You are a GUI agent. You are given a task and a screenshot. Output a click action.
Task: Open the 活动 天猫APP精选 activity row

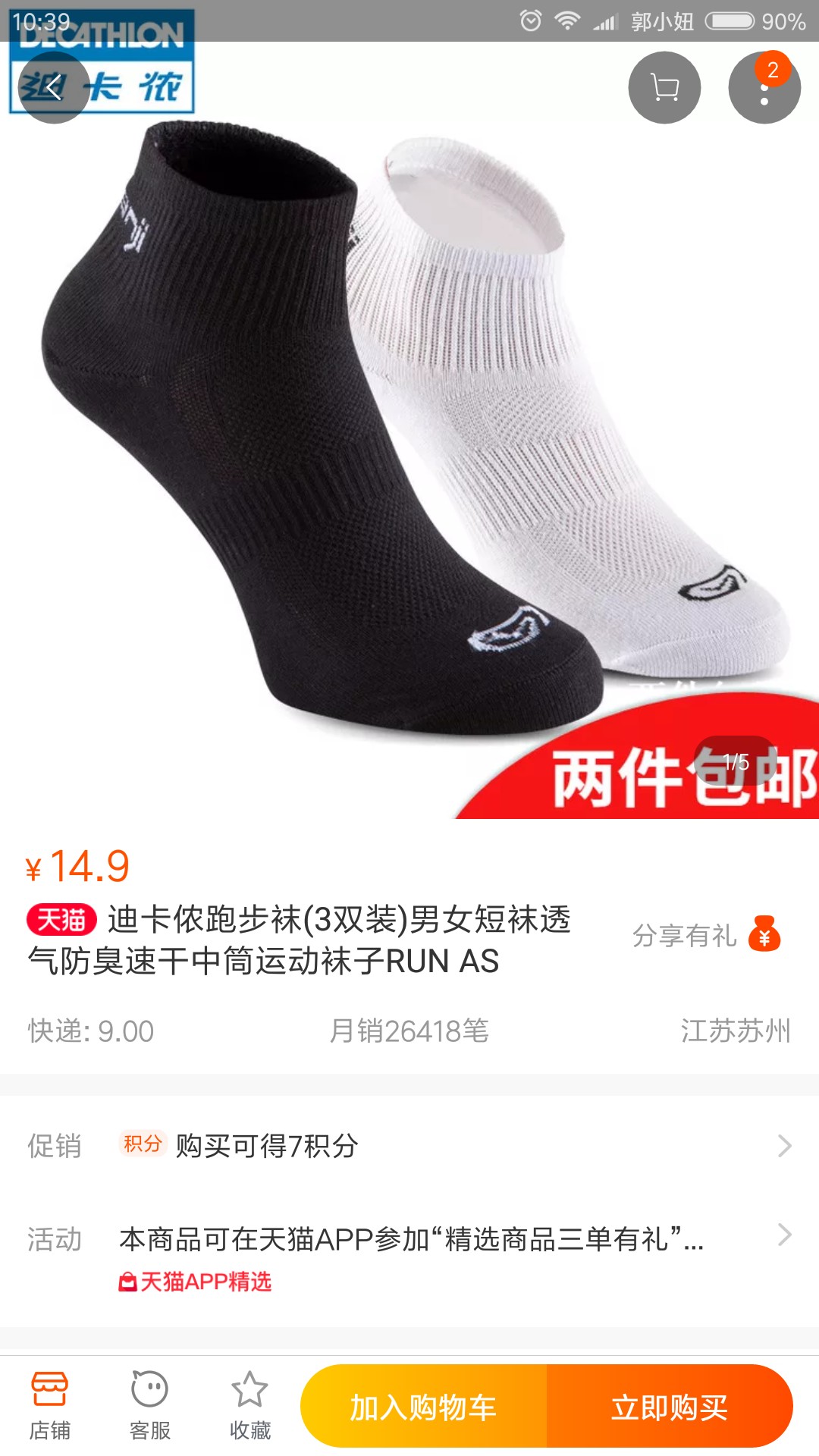click(409, 1259)
